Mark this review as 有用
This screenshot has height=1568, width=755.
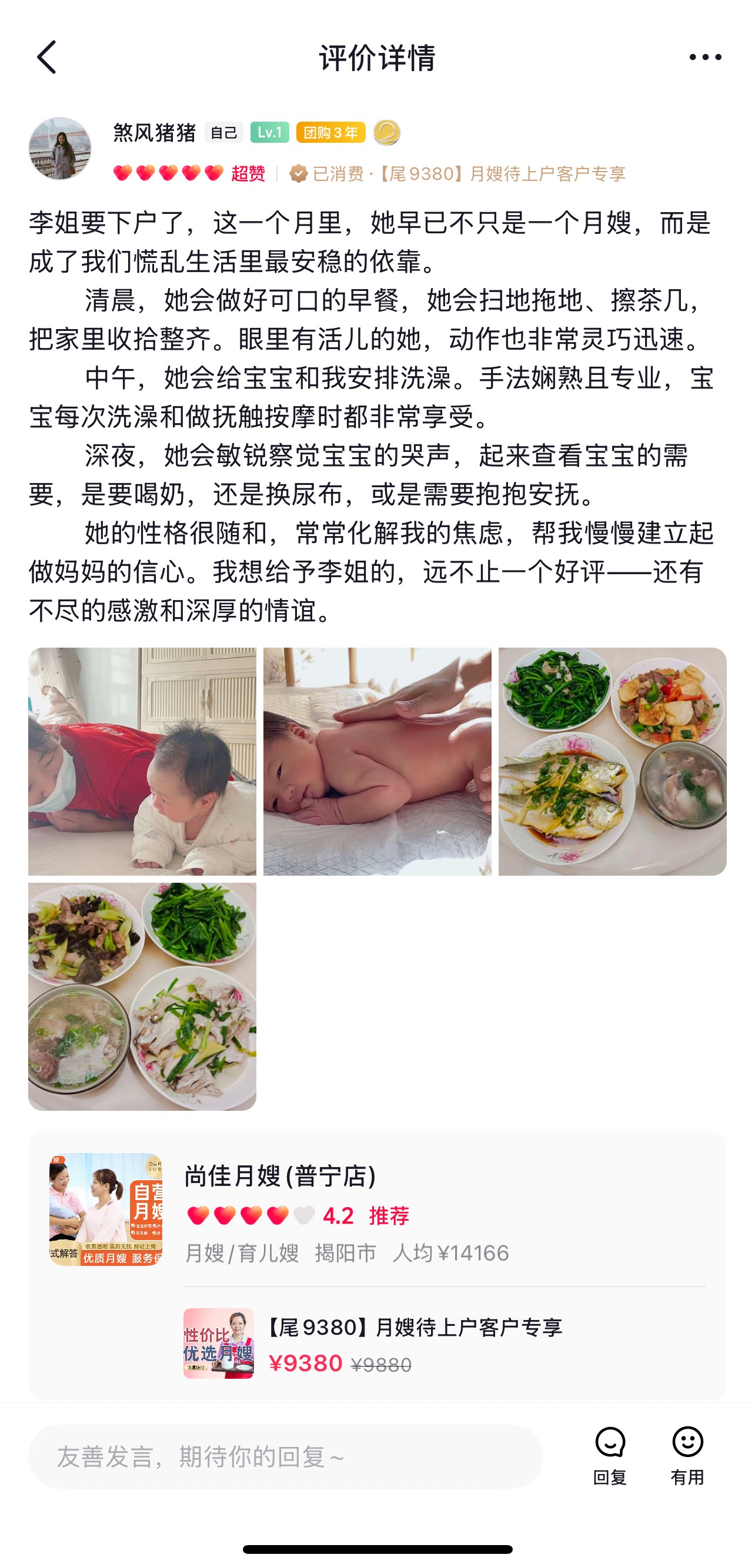coord(687,1455)
